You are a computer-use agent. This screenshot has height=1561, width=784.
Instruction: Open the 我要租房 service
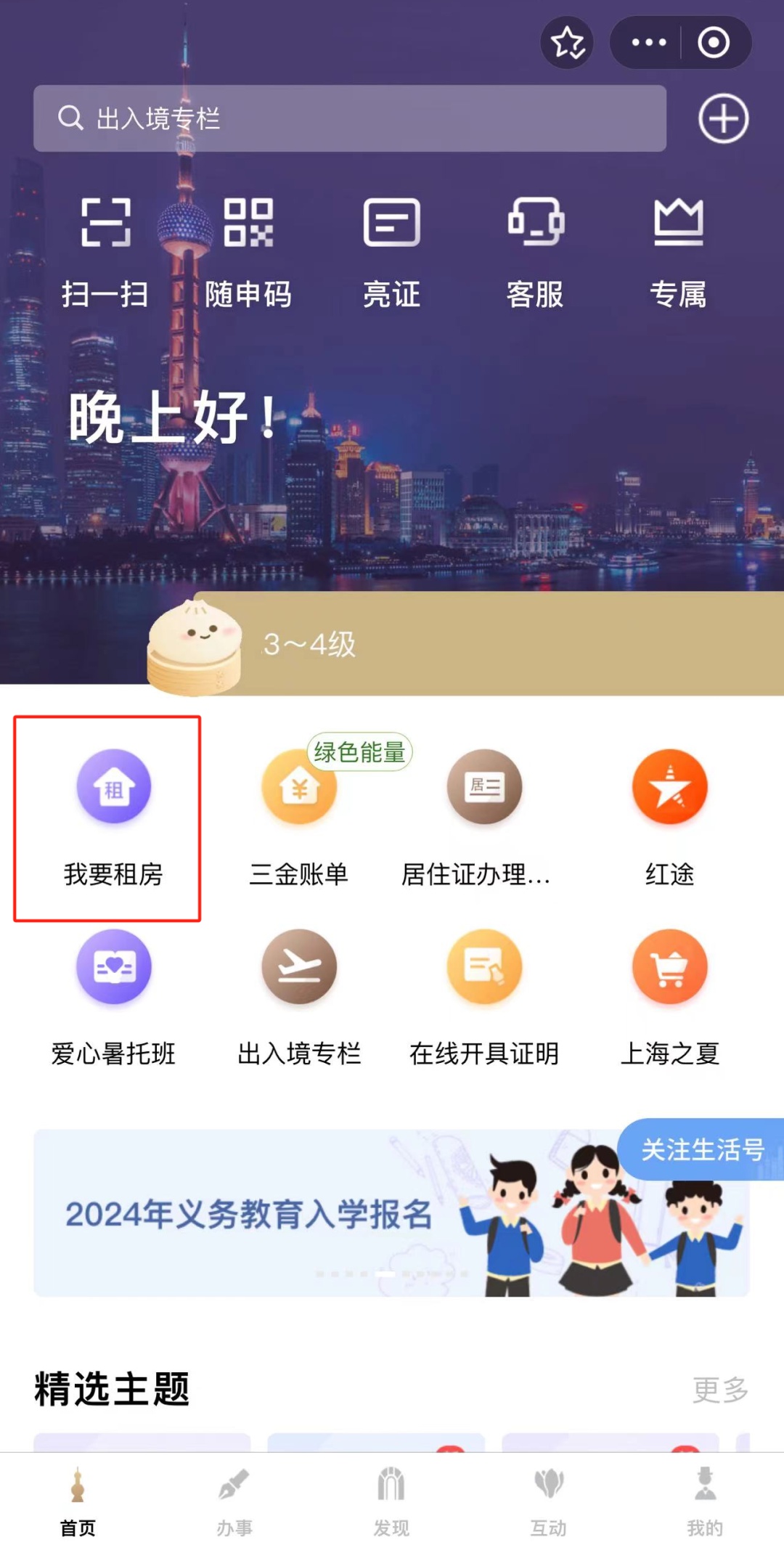(114, 817)
